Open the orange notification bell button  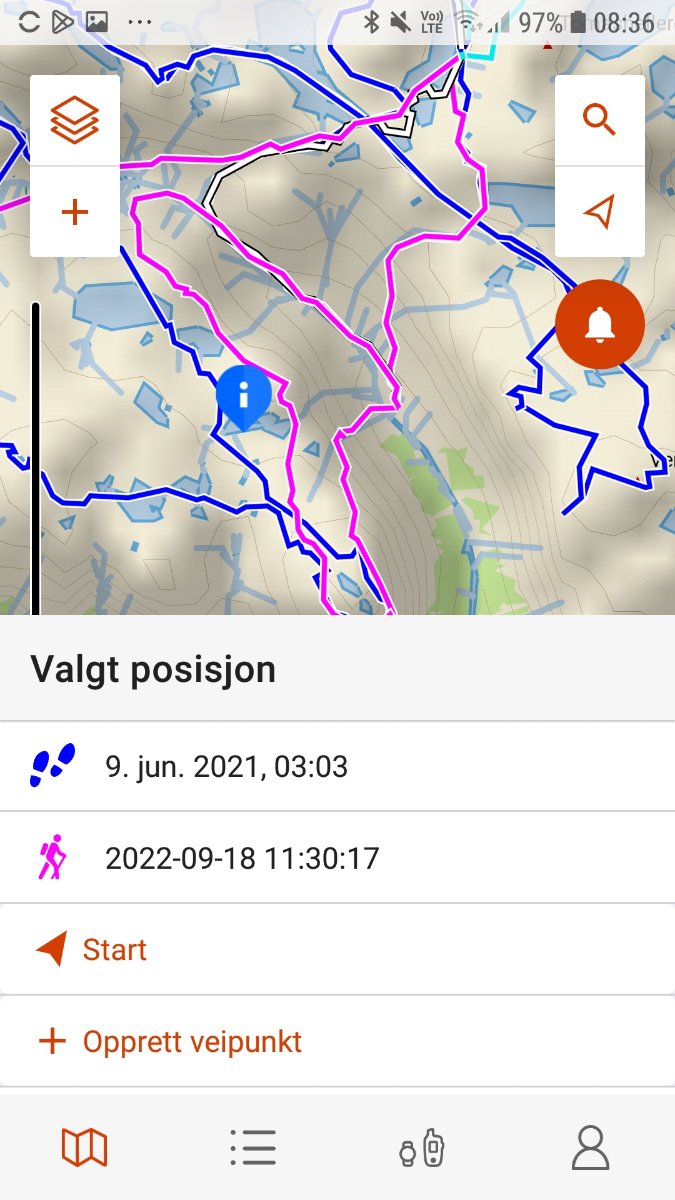pos(600,325)
